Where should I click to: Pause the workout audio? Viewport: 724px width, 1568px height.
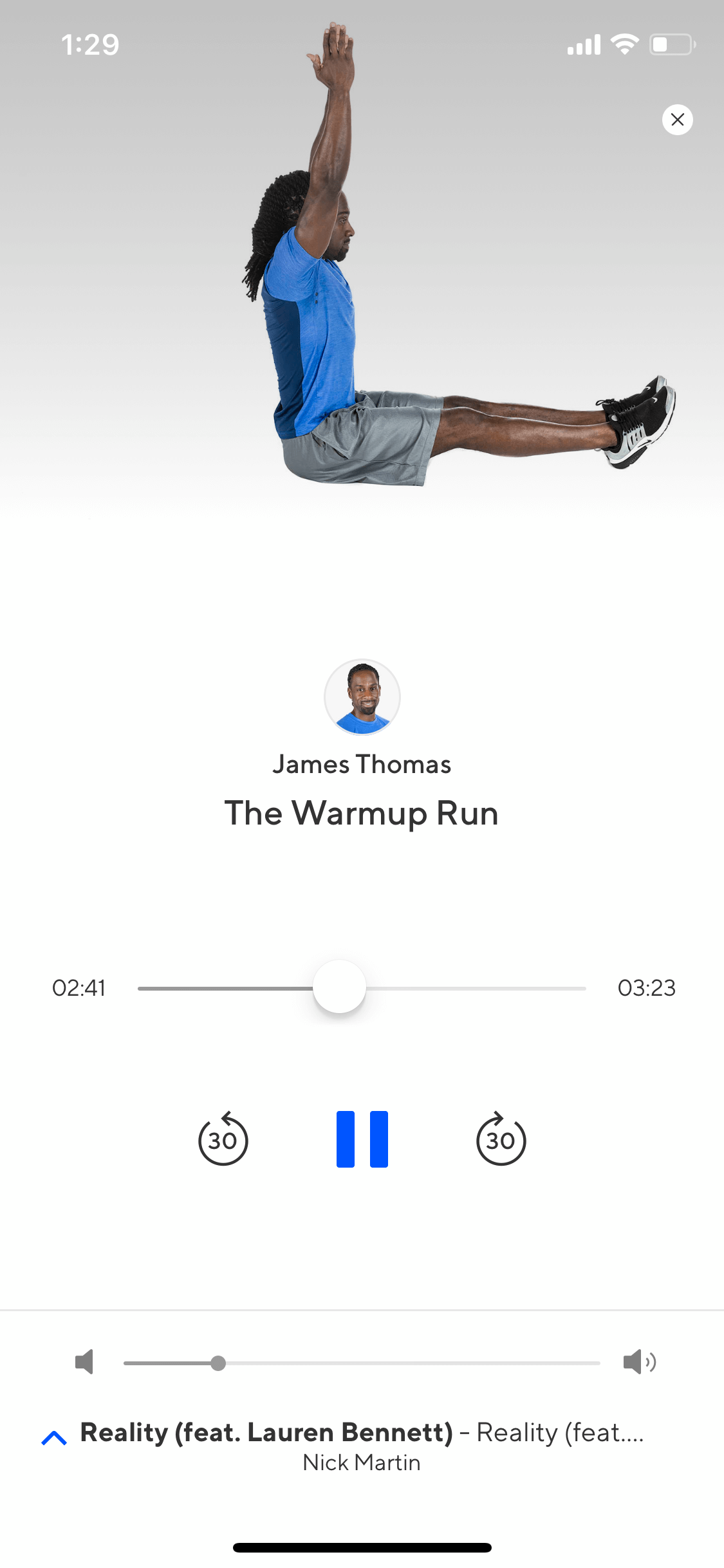pyautogui.click(x=362, y=1139)
